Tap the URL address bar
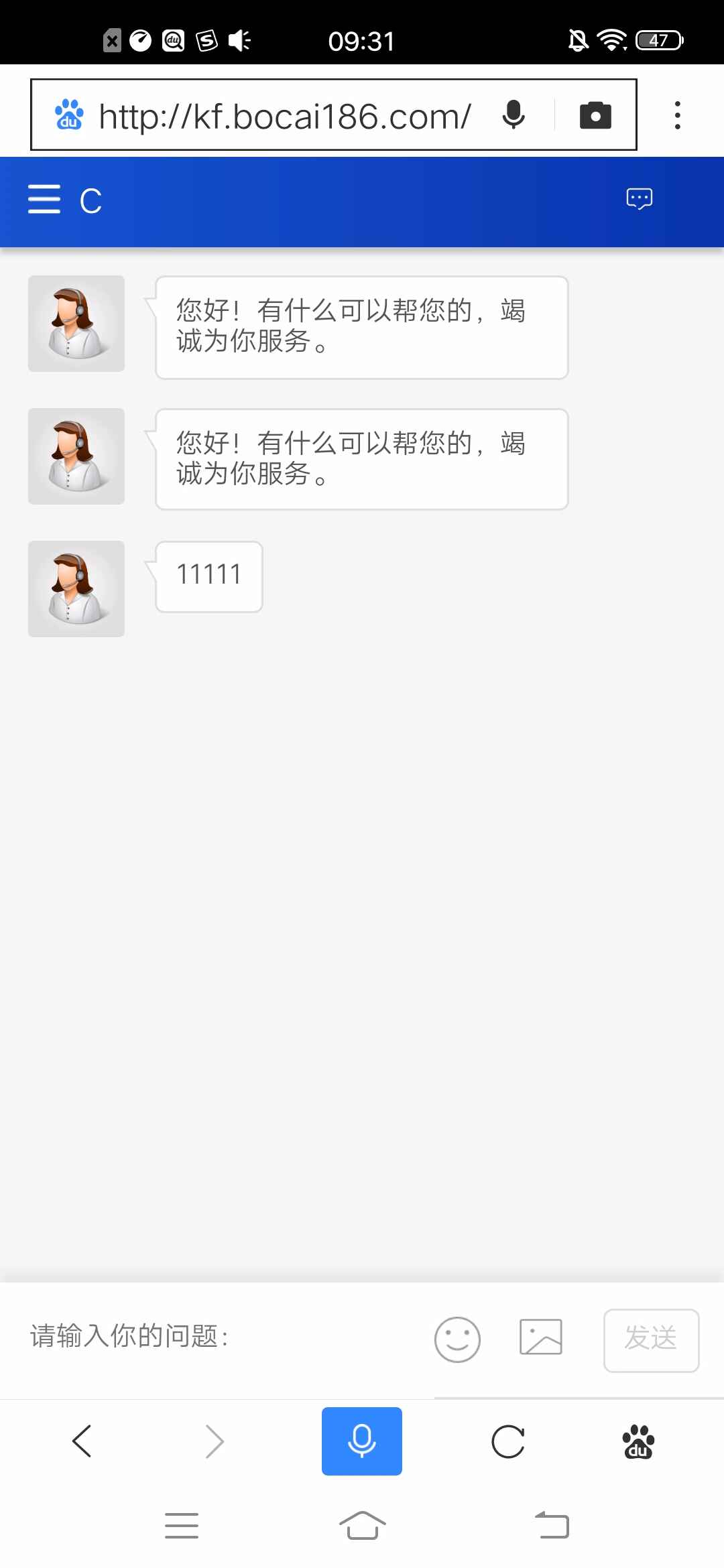 point(284,116)
